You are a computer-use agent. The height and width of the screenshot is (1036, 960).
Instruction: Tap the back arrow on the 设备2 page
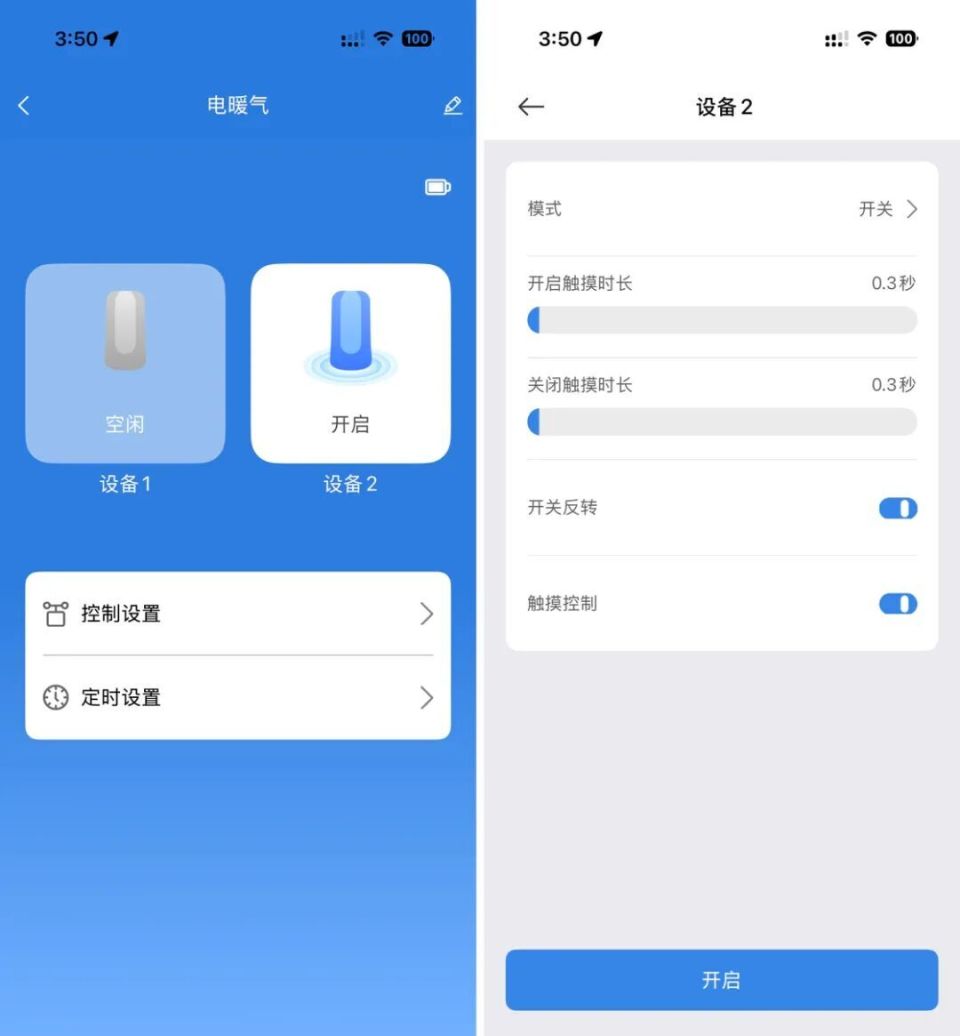pyautogui.click(x=530, y=107)
